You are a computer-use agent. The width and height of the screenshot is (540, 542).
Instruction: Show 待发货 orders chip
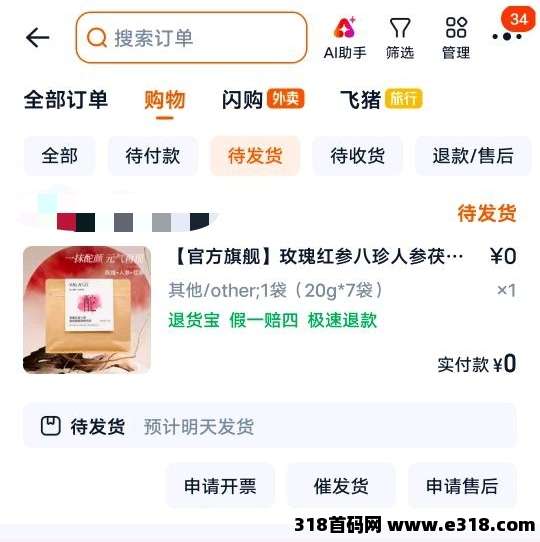coord(255,156)
